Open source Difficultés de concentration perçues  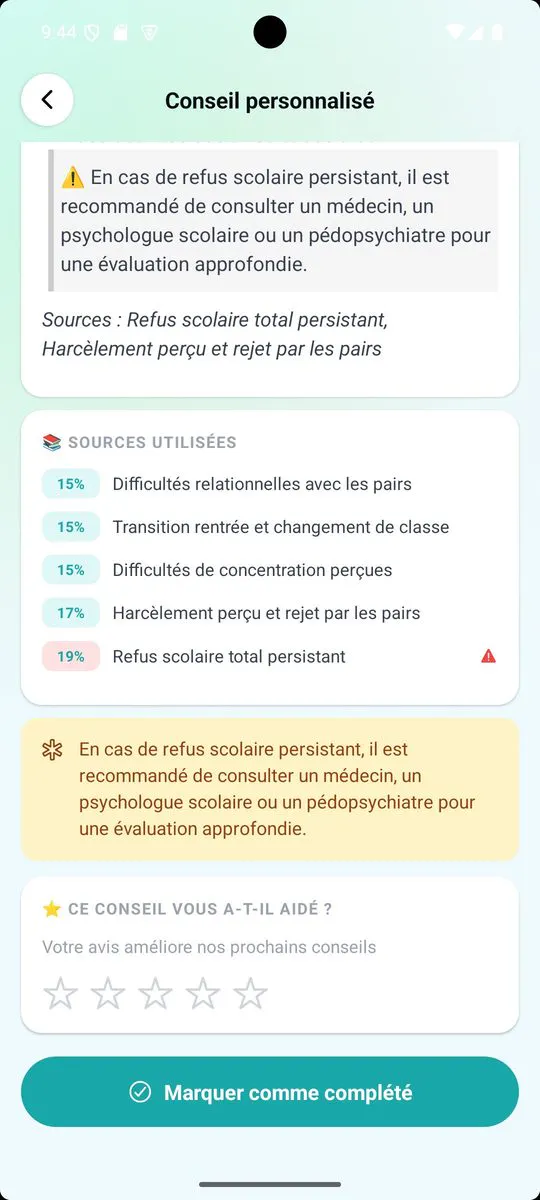point(270,570)
